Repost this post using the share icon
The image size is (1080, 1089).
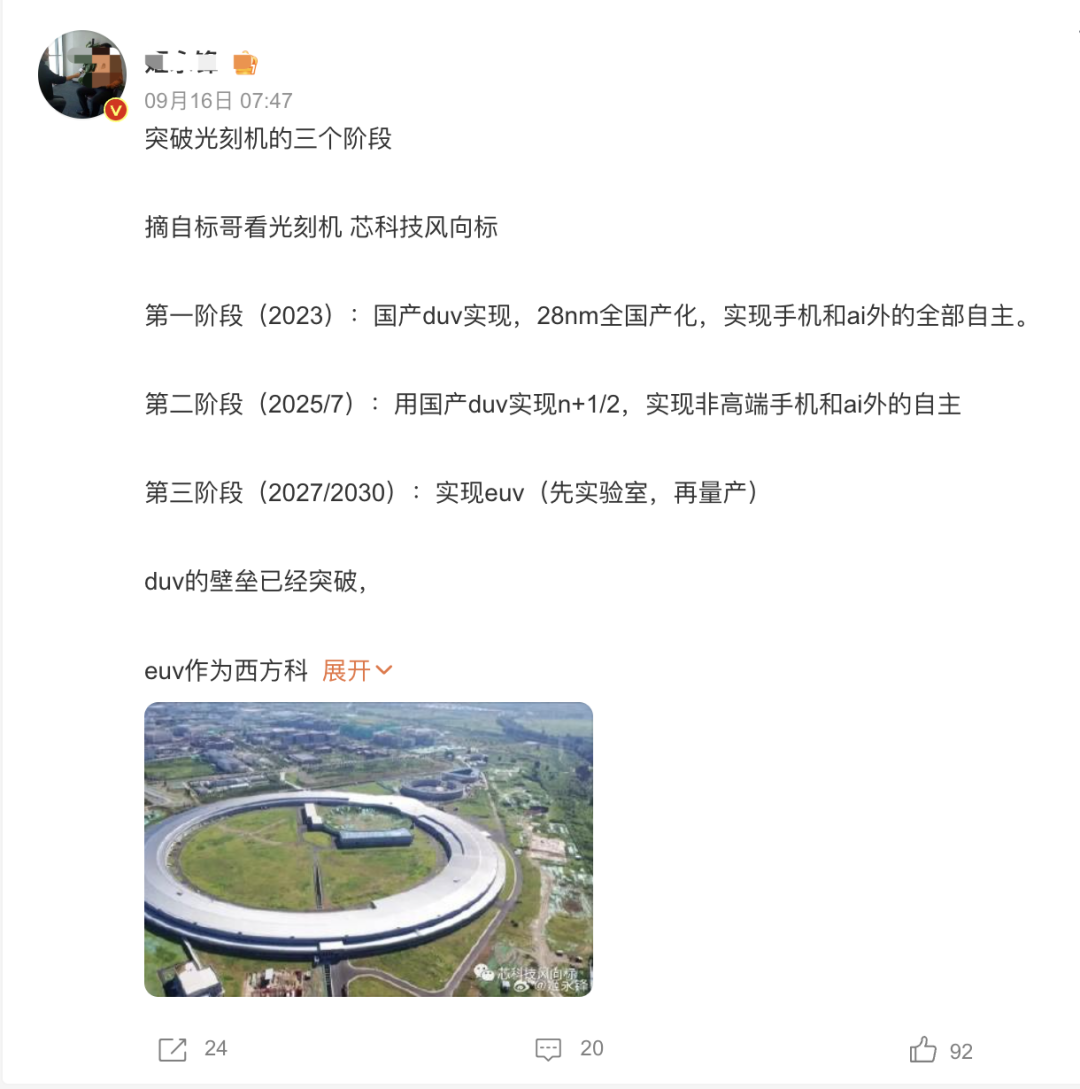pos(173,1049)
